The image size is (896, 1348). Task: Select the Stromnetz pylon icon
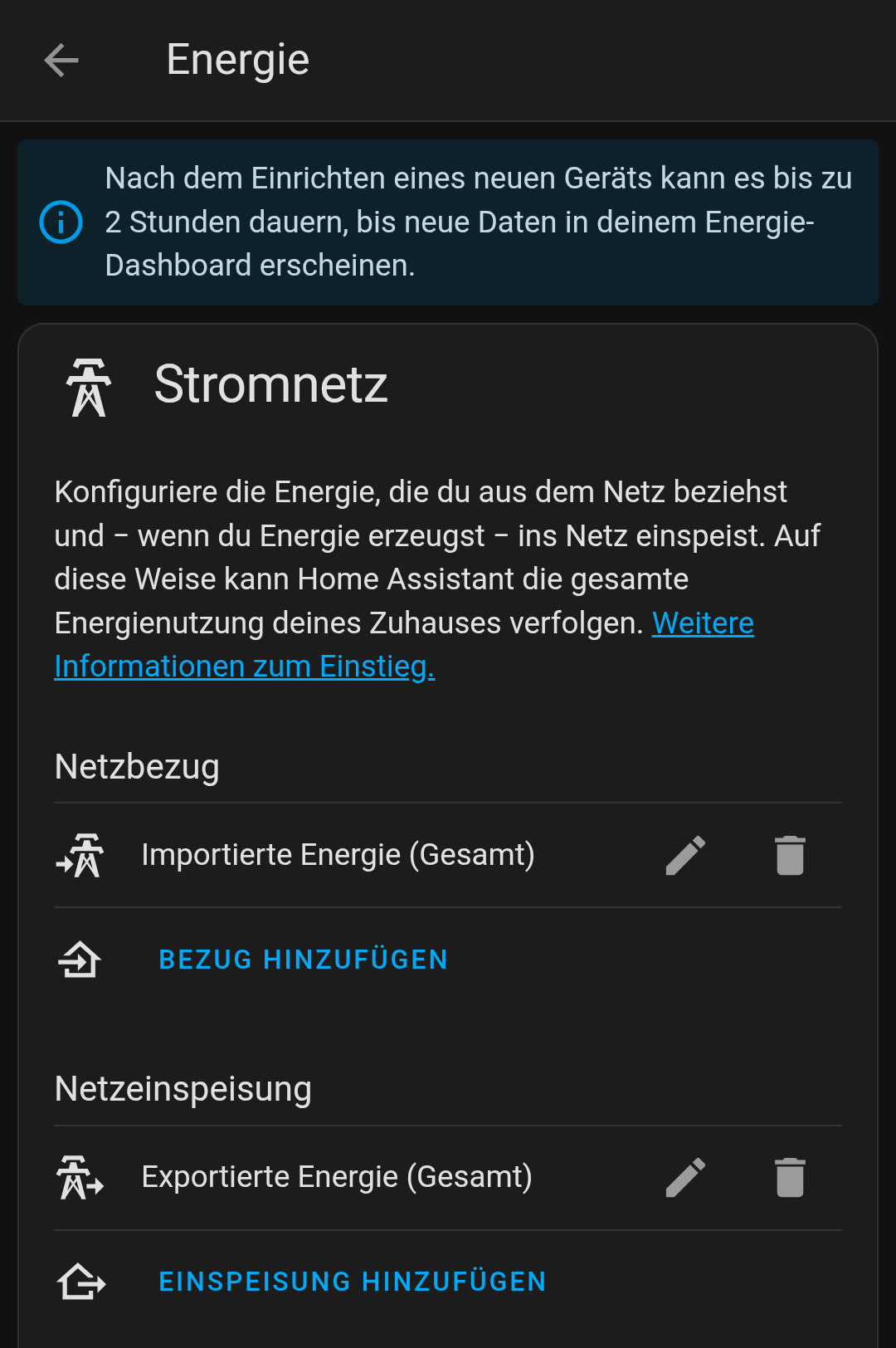90,386
